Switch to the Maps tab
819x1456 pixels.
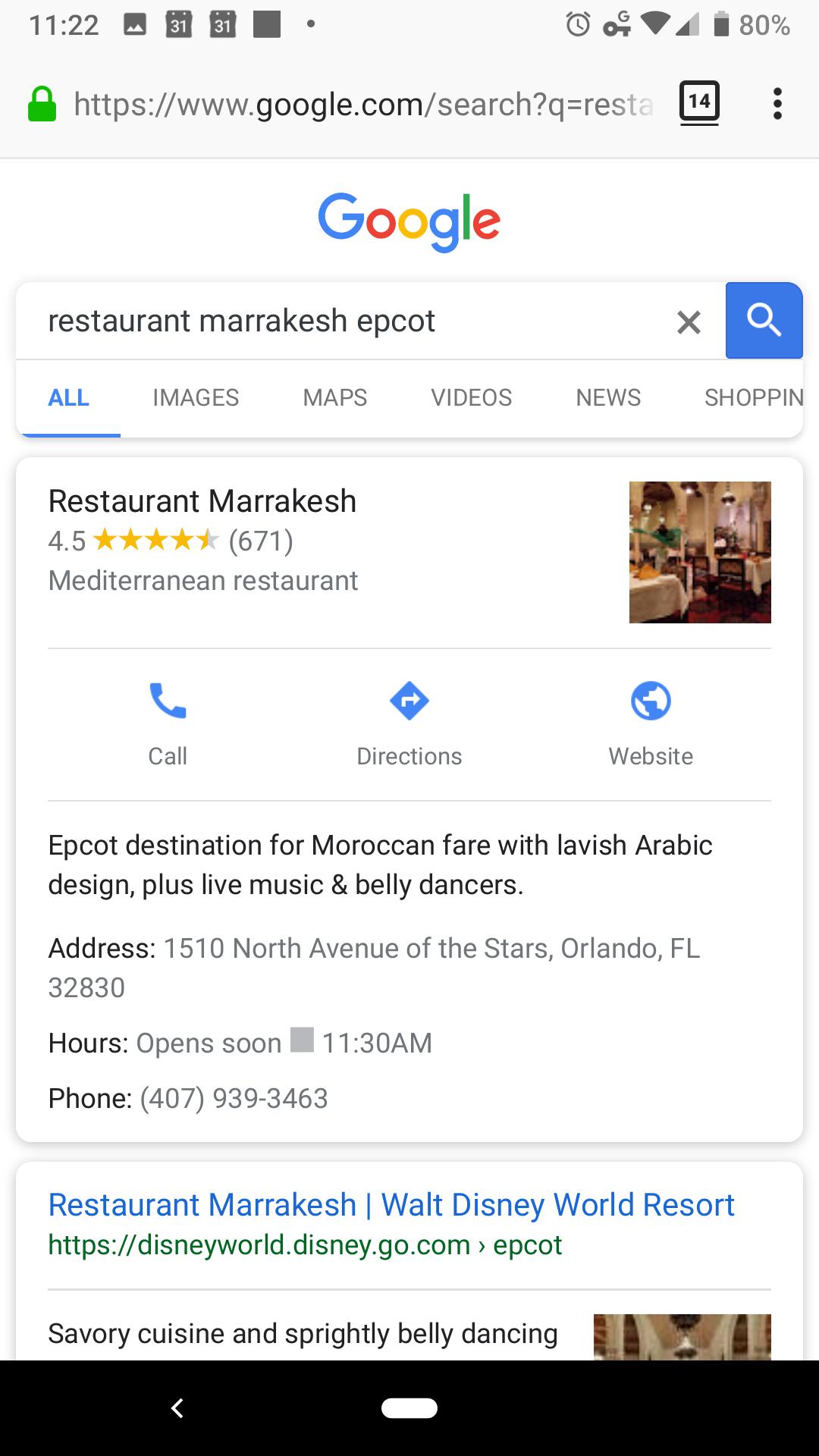pyautogui.click(x=335, y=397)
